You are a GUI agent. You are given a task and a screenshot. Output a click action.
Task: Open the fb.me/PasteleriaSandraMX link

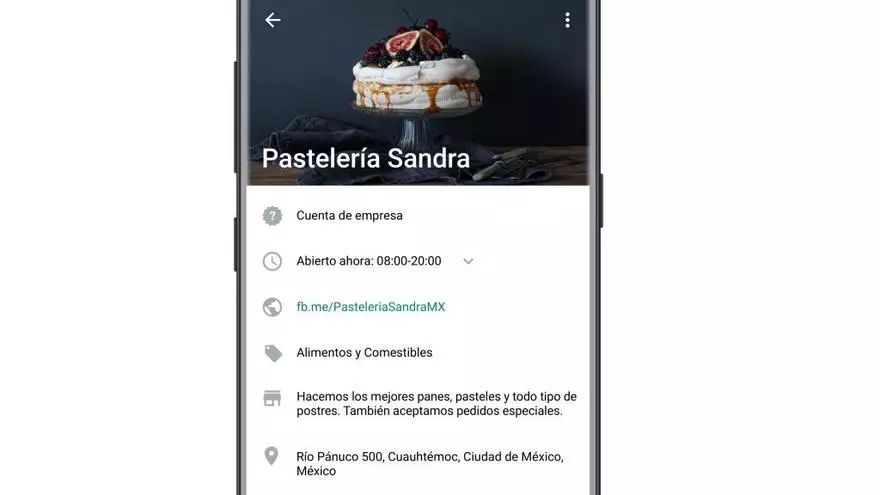coord(370,307)
